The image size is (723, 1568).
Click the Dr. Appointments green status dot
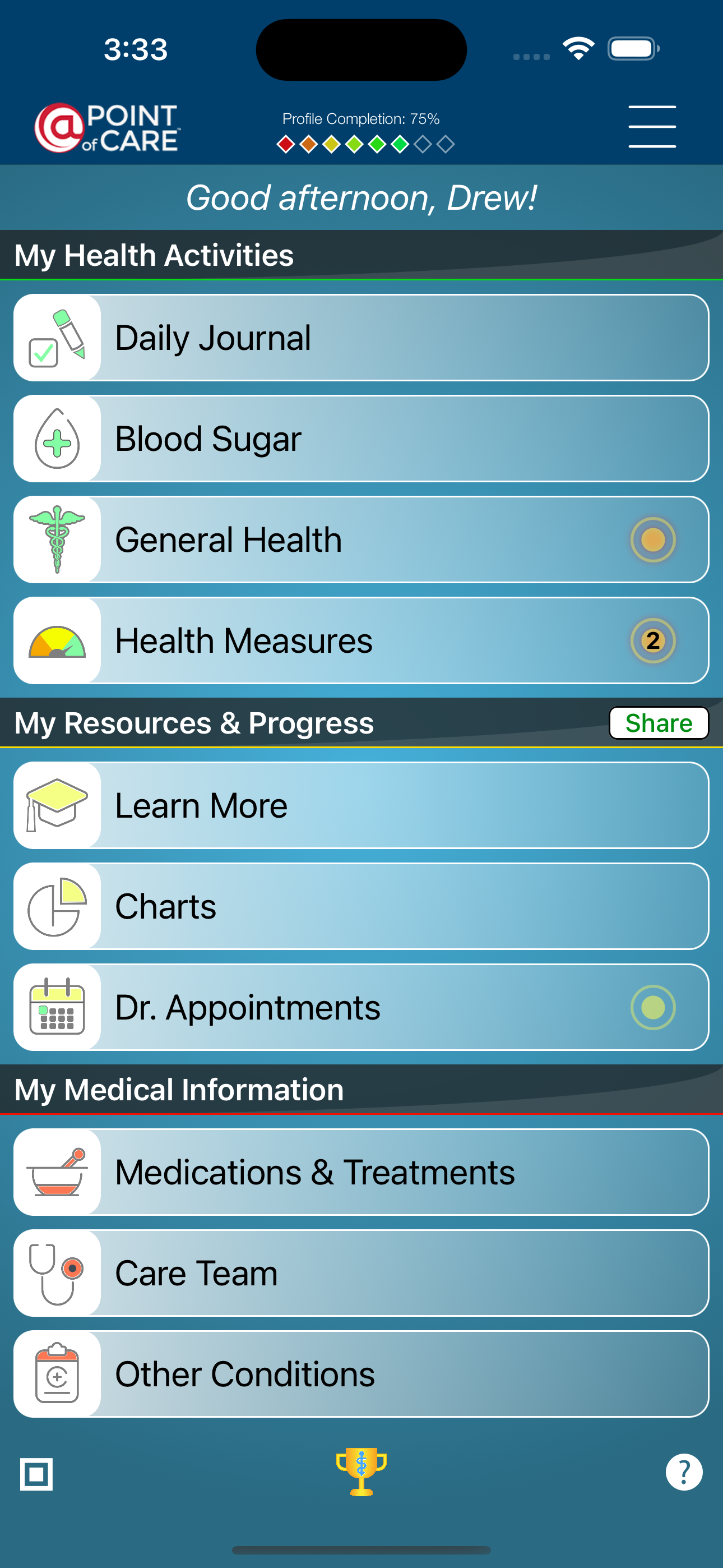pyautogui.click(x=653, y=1007)
